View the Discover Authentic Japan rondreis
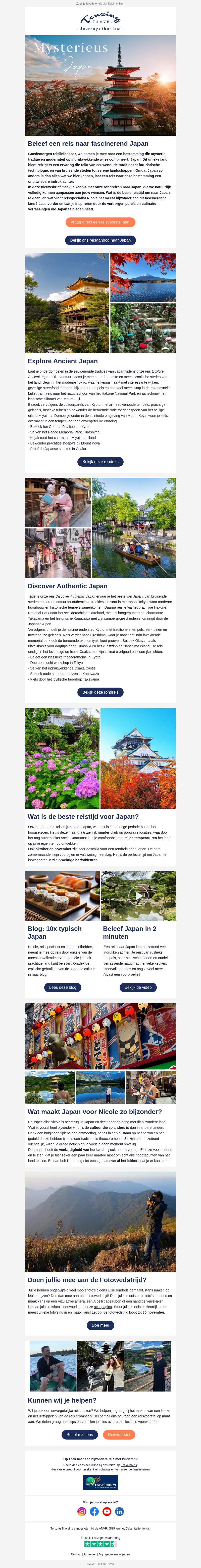 coord(100,692)
